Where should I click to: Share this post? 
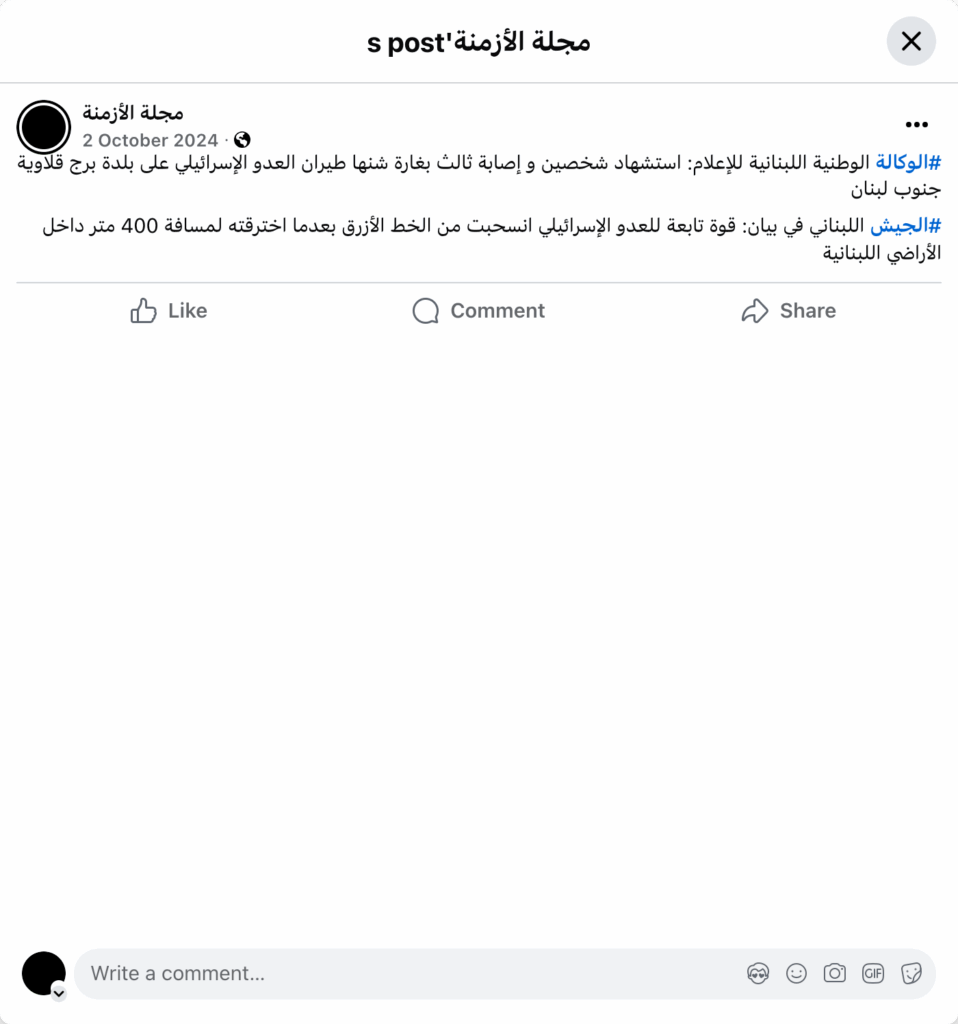[788, 311]
